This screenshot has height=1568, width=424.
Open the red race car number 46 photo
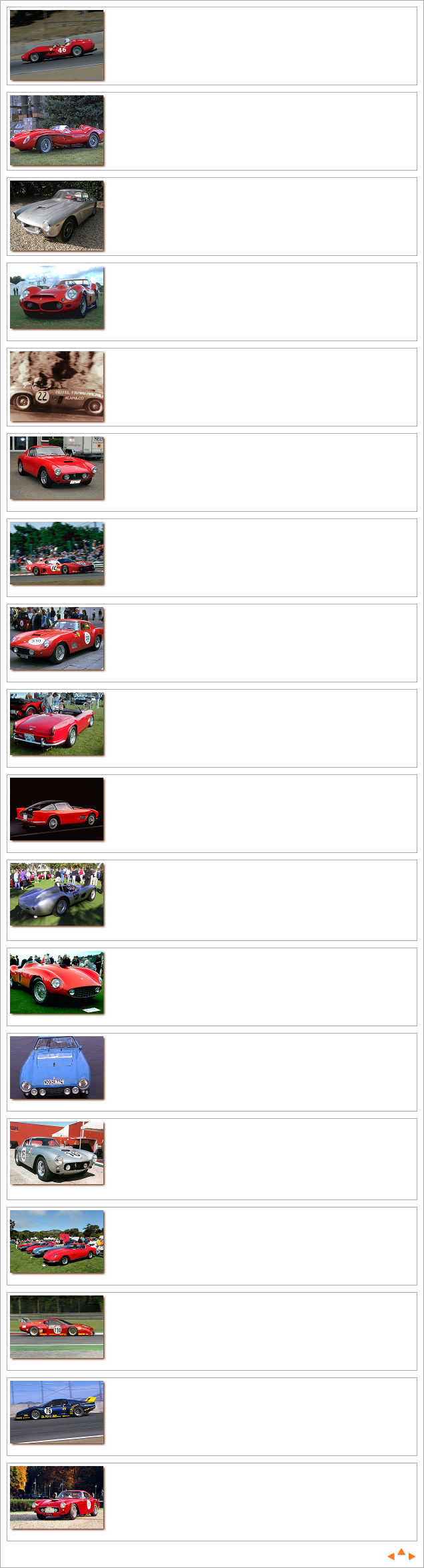coord(57,45)
